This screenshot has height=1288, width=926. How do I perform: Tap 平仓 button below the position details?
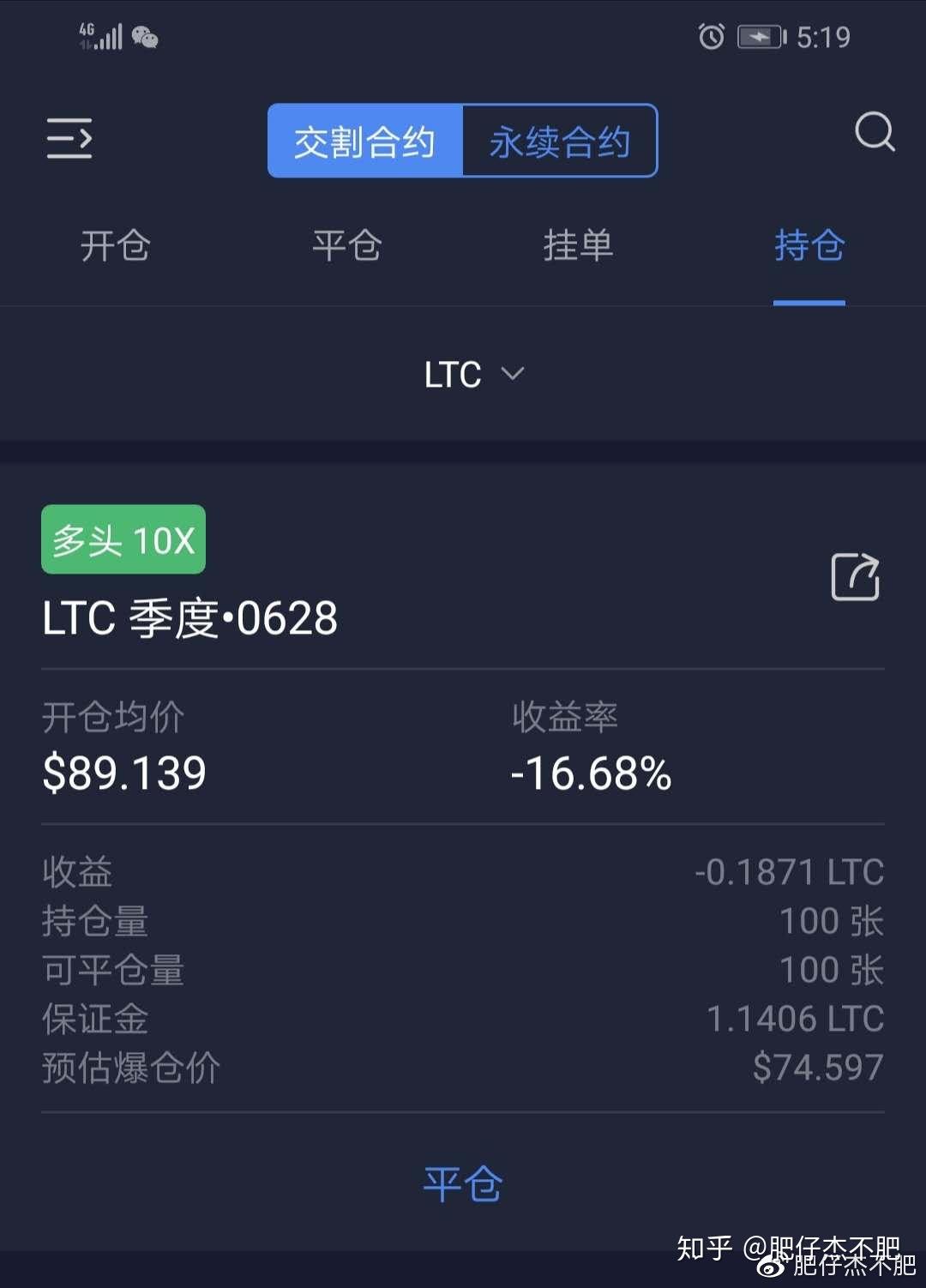[463, 1184]
